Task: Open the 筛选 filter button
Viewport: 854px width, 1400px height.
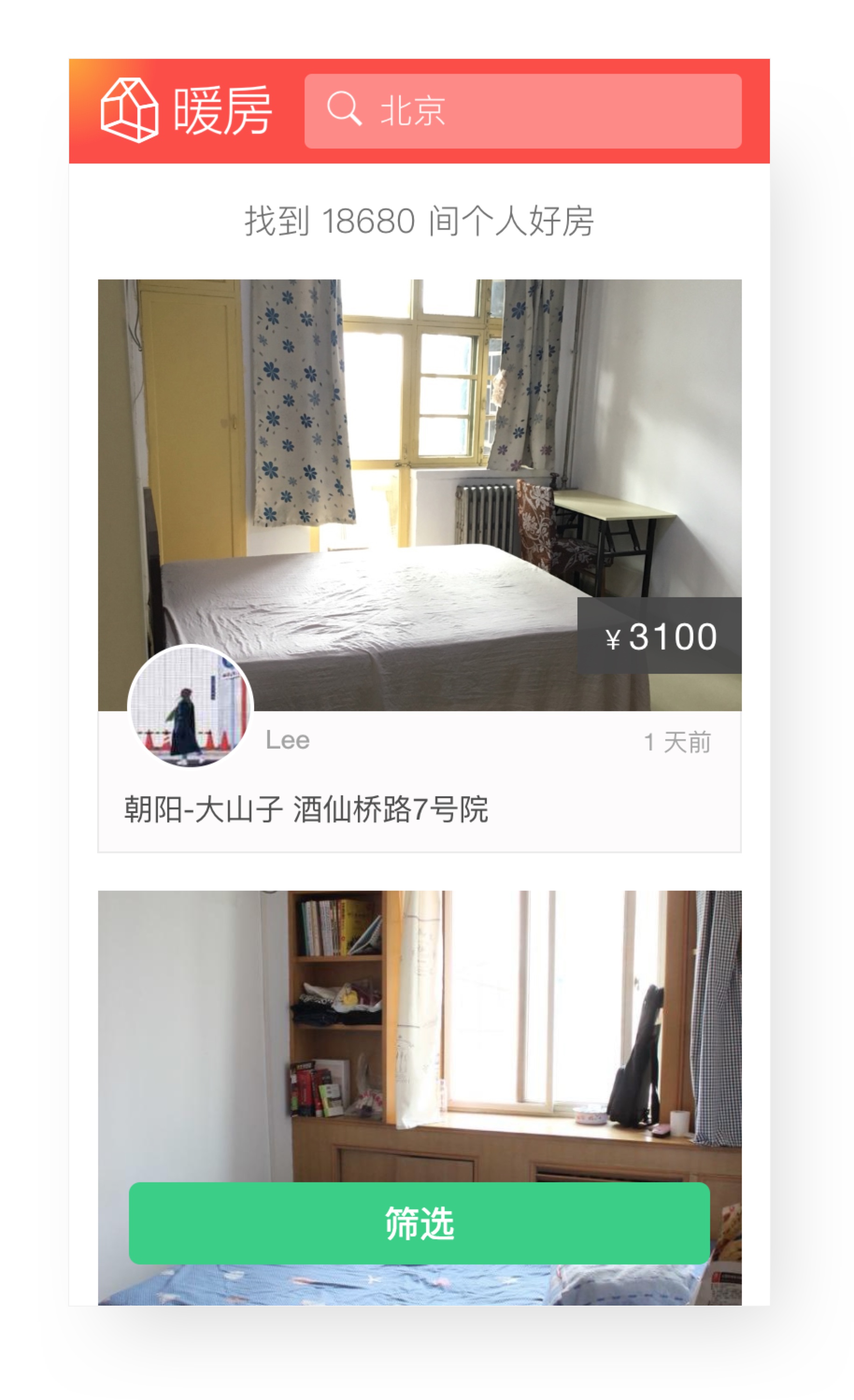Action: (420, 1223)
